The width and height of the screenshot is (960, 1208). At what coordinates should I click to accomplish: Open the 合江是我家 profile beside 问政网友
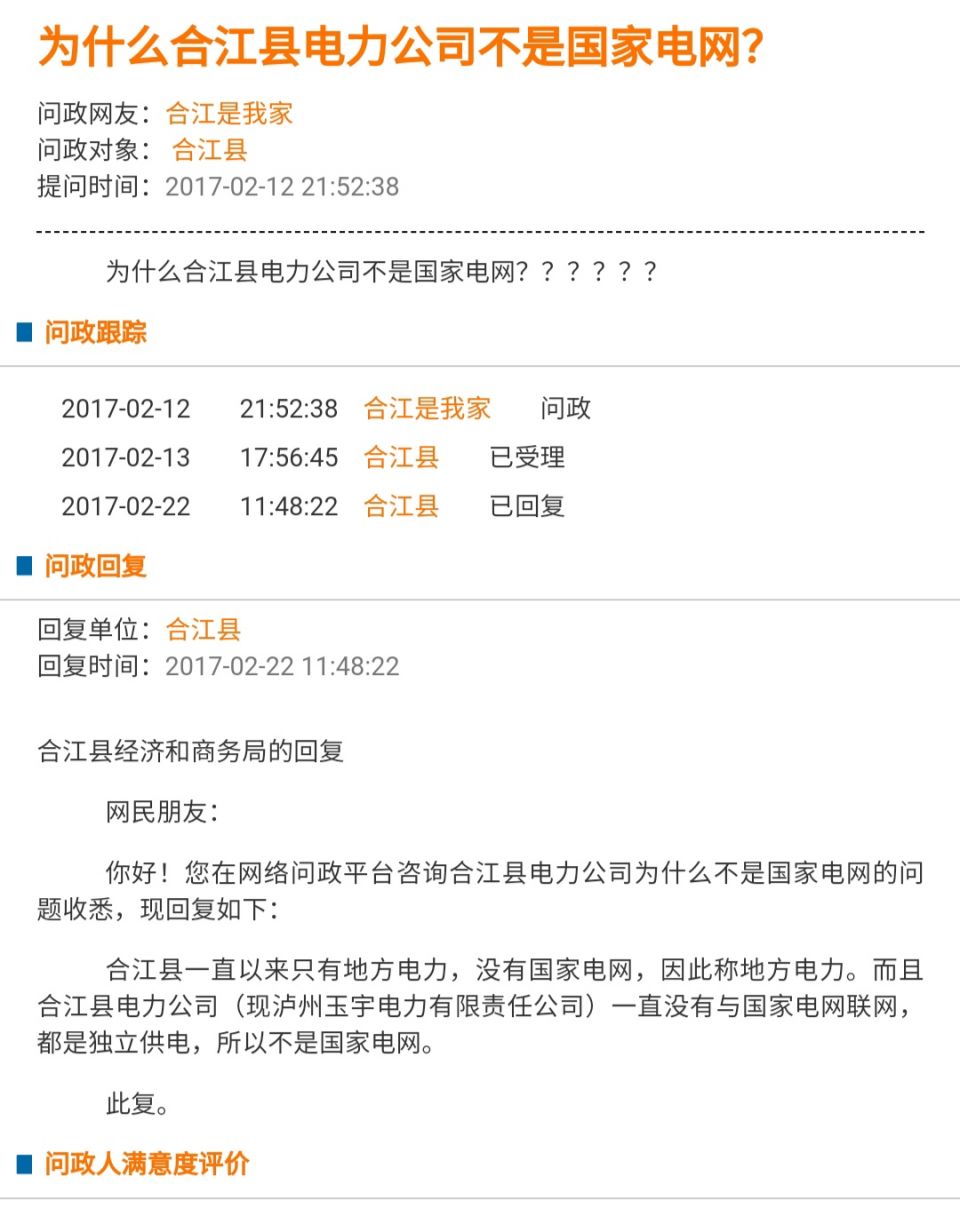[x=229, y=113]
